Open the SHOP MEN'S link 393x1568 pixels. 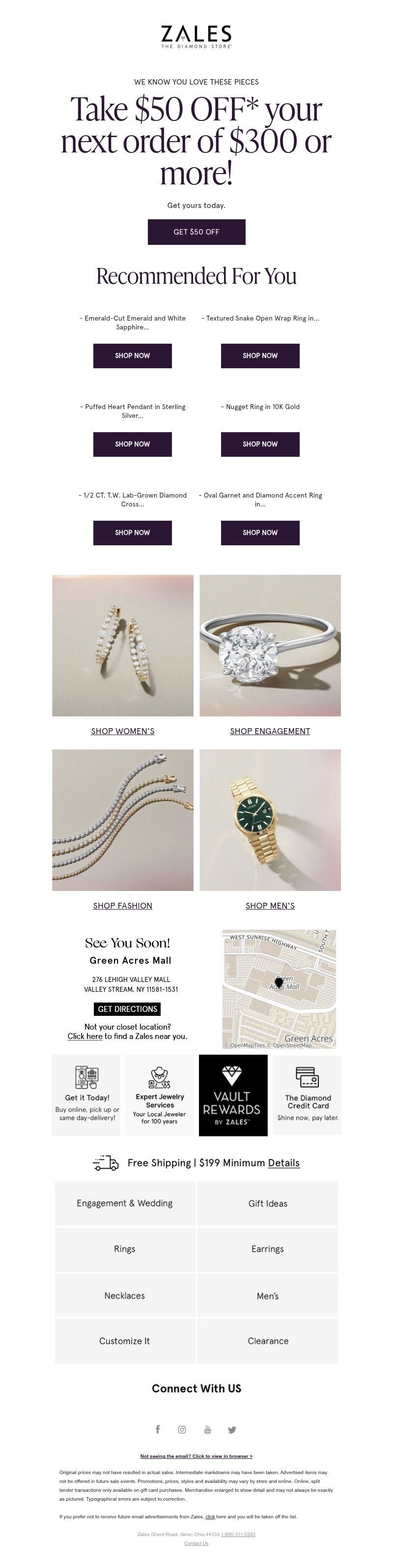pos(270,906)
